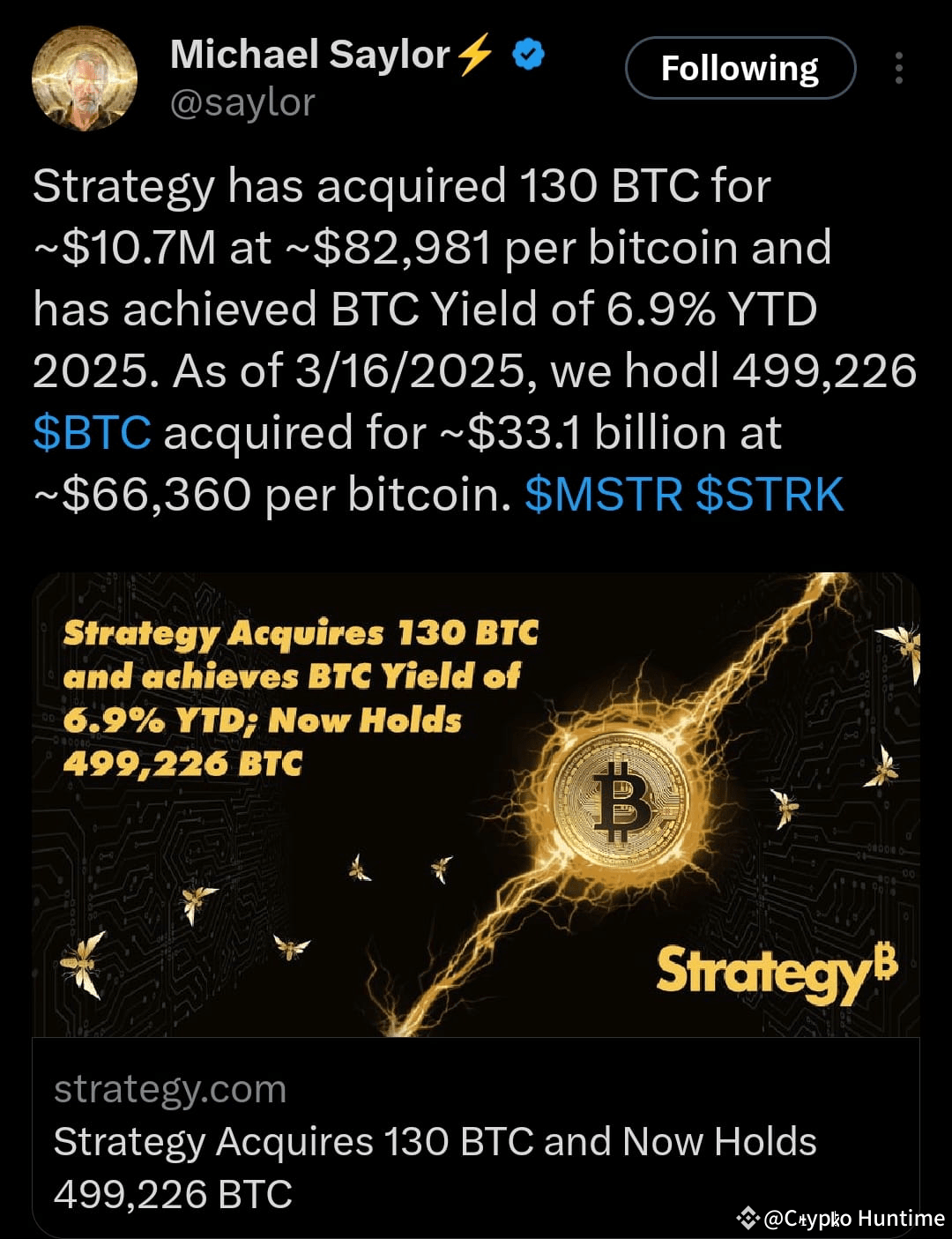Click the lightning bolt emoji beside Saylor's name
Viewport: 952px width, 1239px height.
pos(472,55)
